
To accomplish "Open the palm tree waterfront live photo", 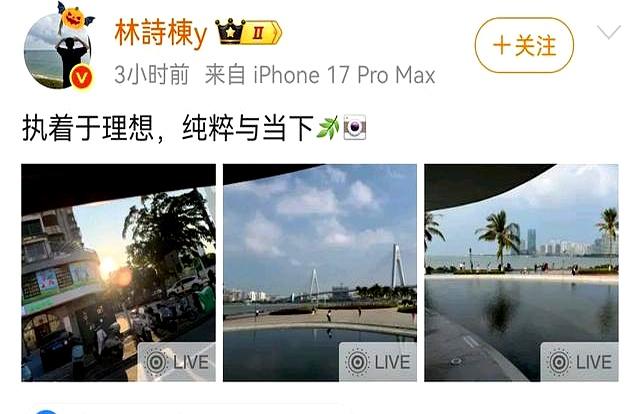I will click(521, 272).
